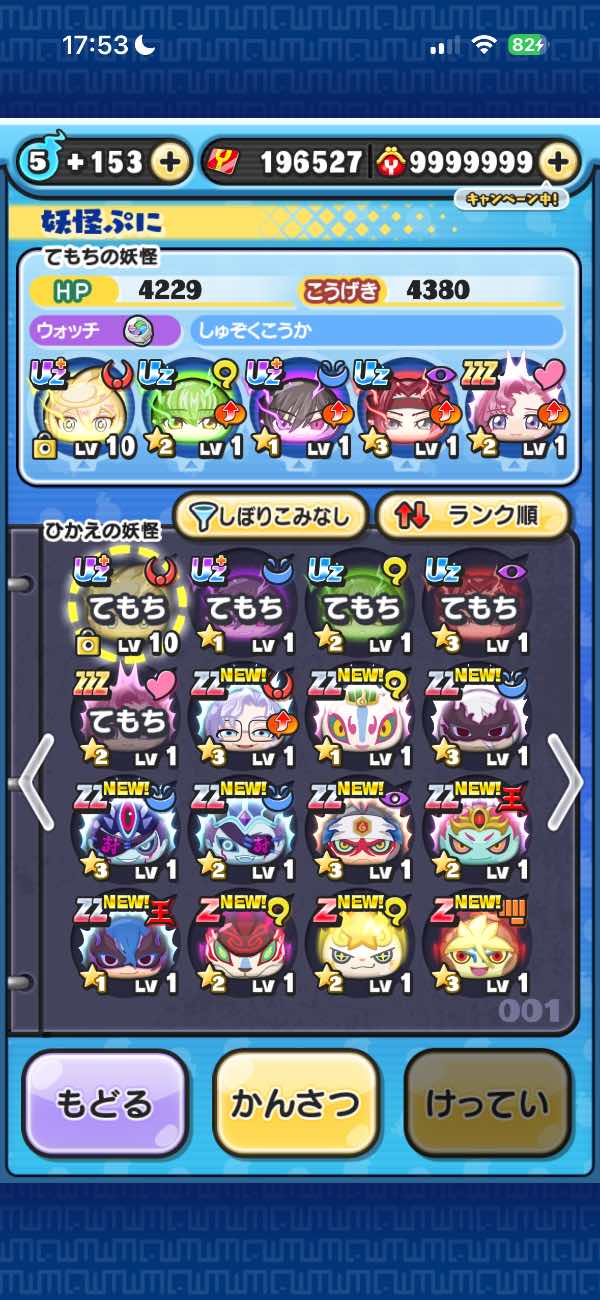
Task: Change the ランク順 sort order
Action: [x=472, y=516]
